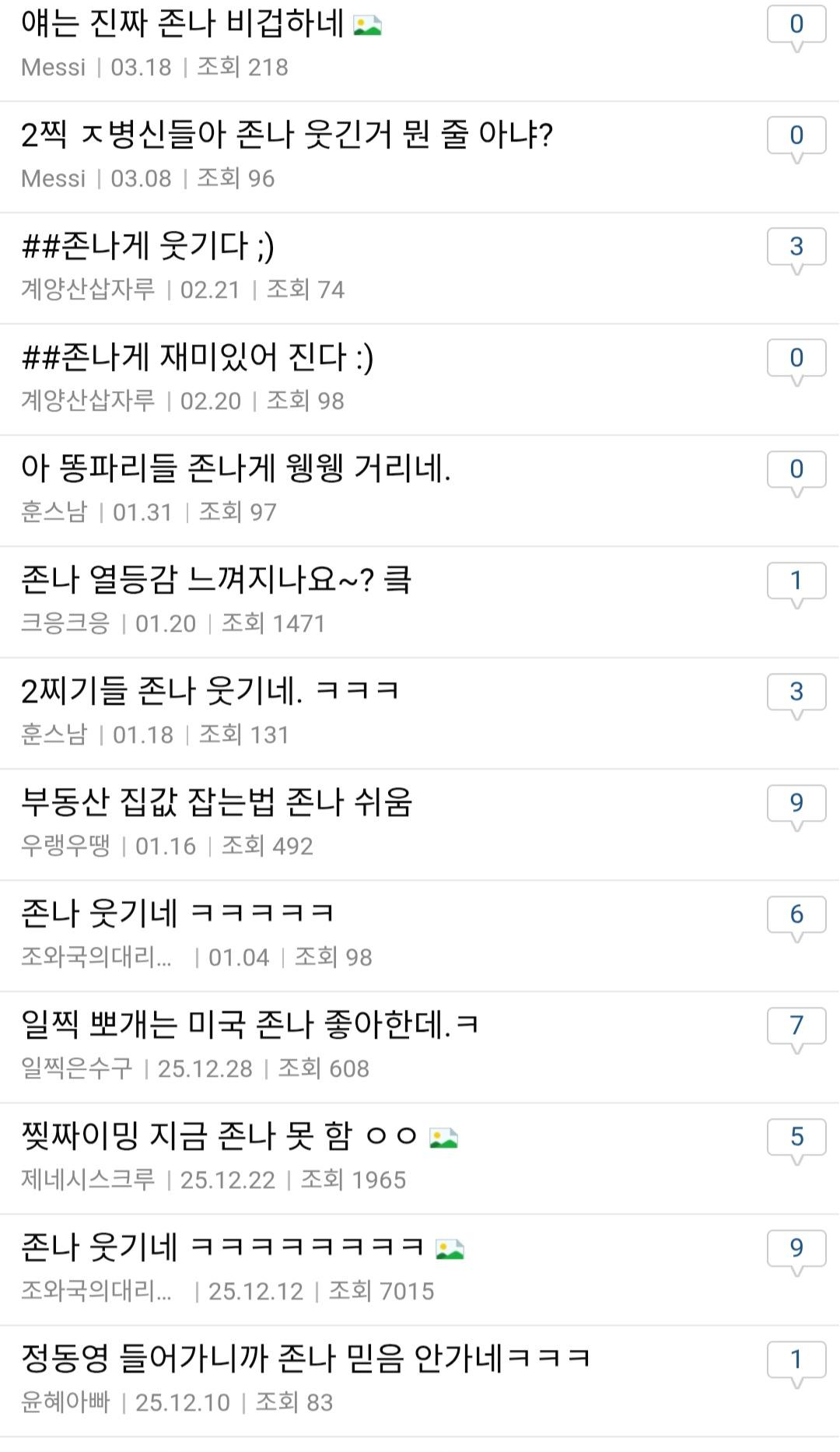Open the post '아 똥파리들 존나게 웽웽 거리네.'
Viewport: 840px width, 1452px height.
236,469
